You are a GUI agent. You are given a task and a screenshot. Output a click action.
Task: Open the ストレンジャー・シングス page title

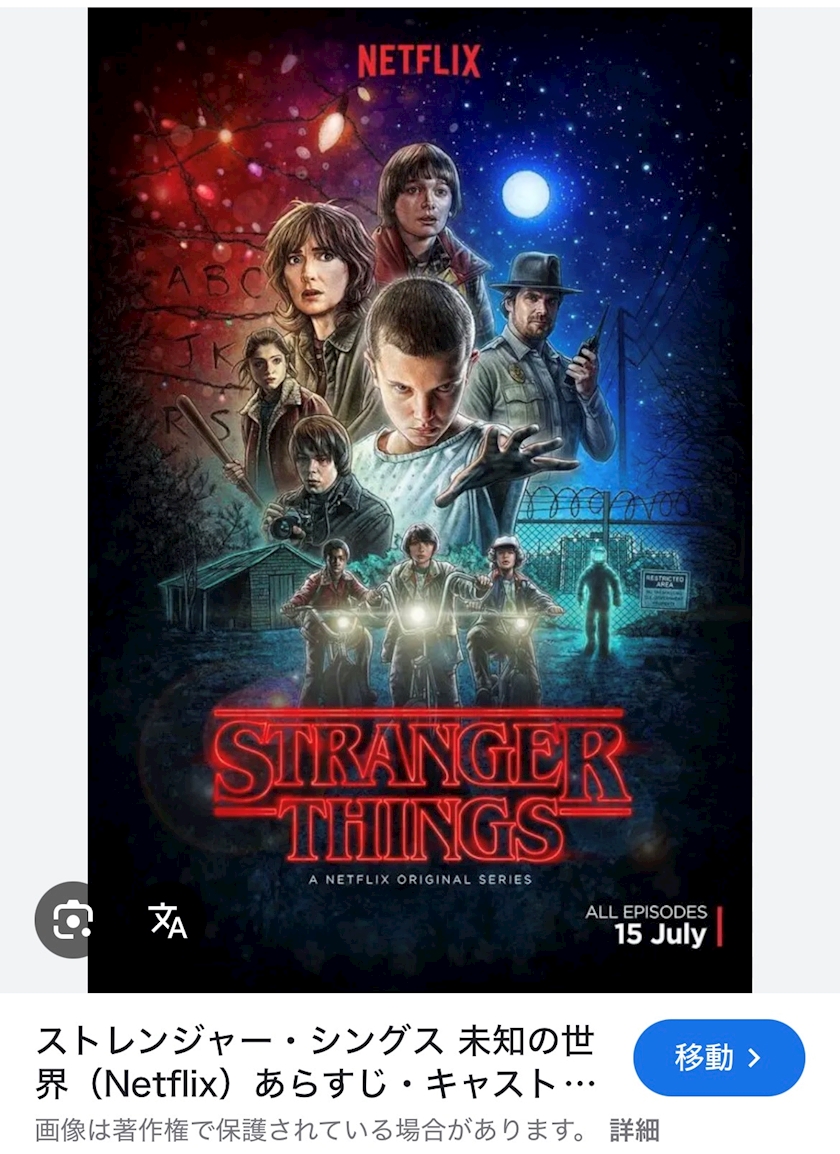pyautogui.click(x=315, y=1062)
